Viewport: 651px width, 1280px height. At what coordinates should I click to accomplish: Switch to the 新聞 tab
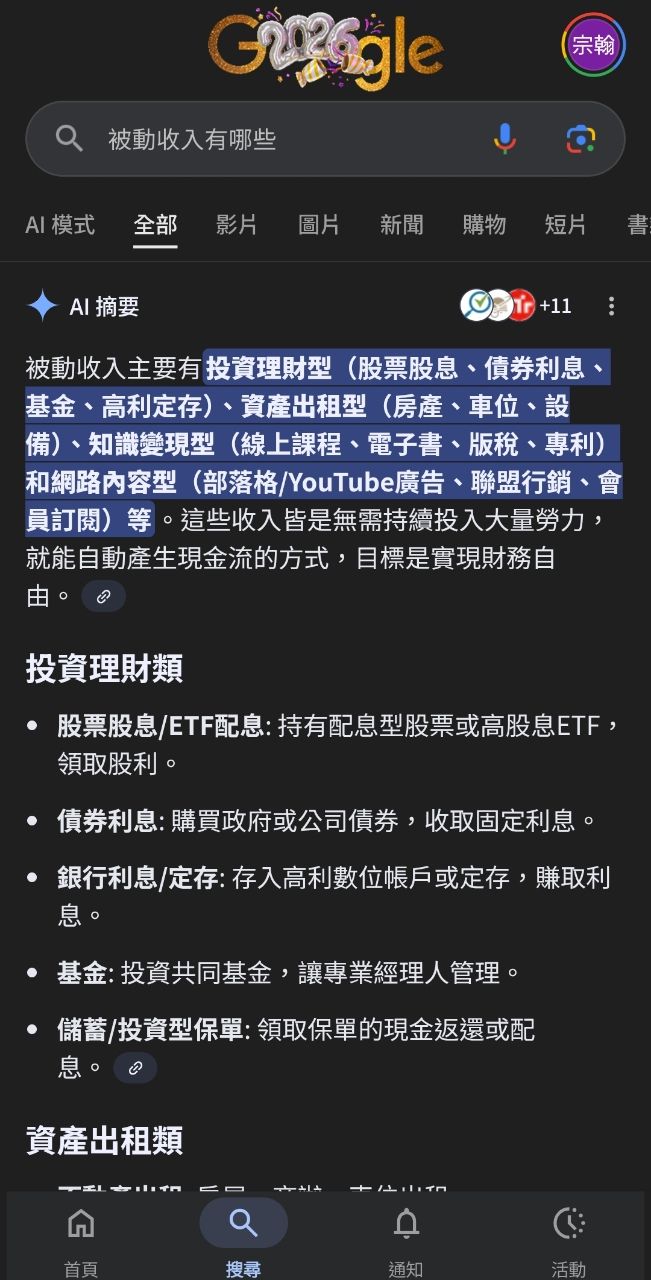pyautogui.click(x=401, y=225)
